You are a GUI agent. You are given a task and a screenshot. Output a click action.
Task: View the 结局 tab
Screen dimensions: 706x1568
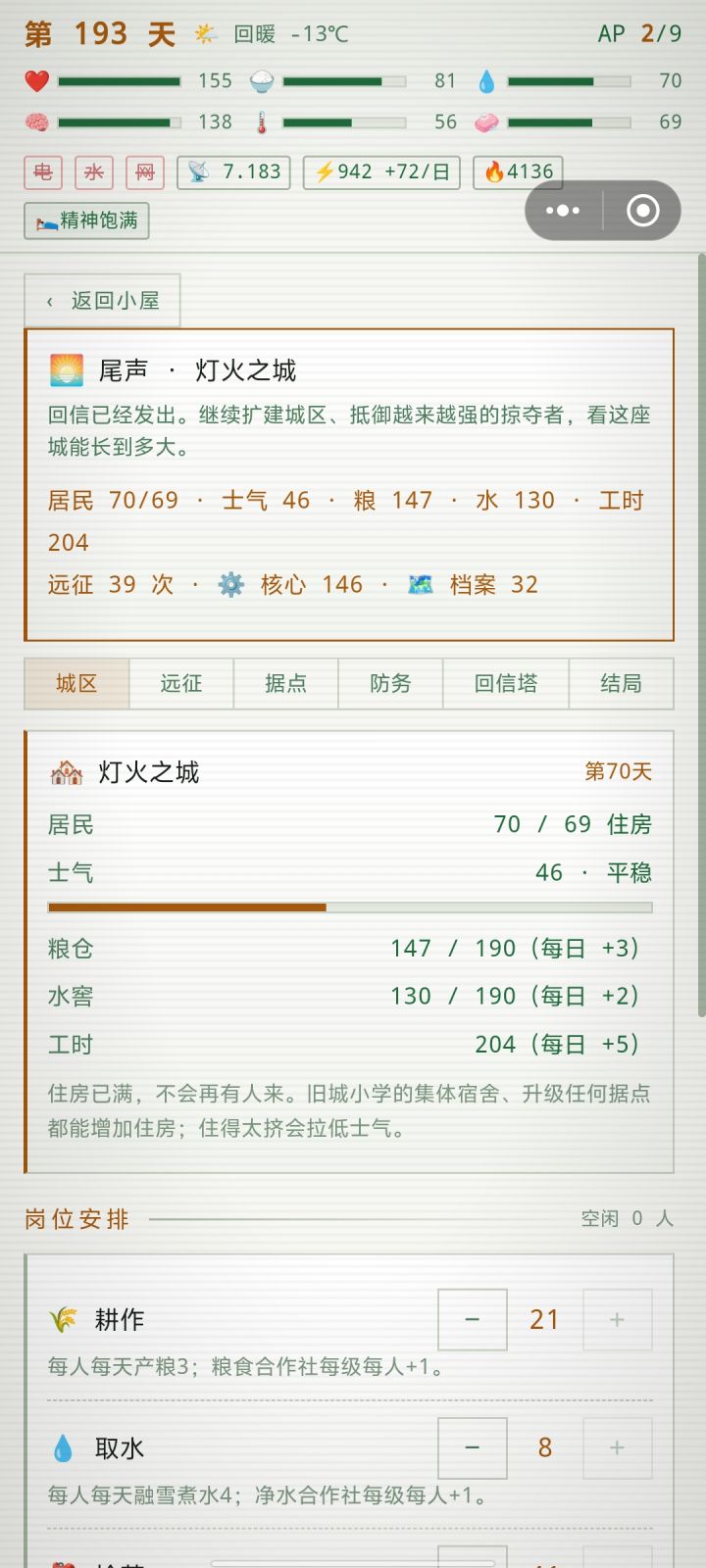[622, 683]
